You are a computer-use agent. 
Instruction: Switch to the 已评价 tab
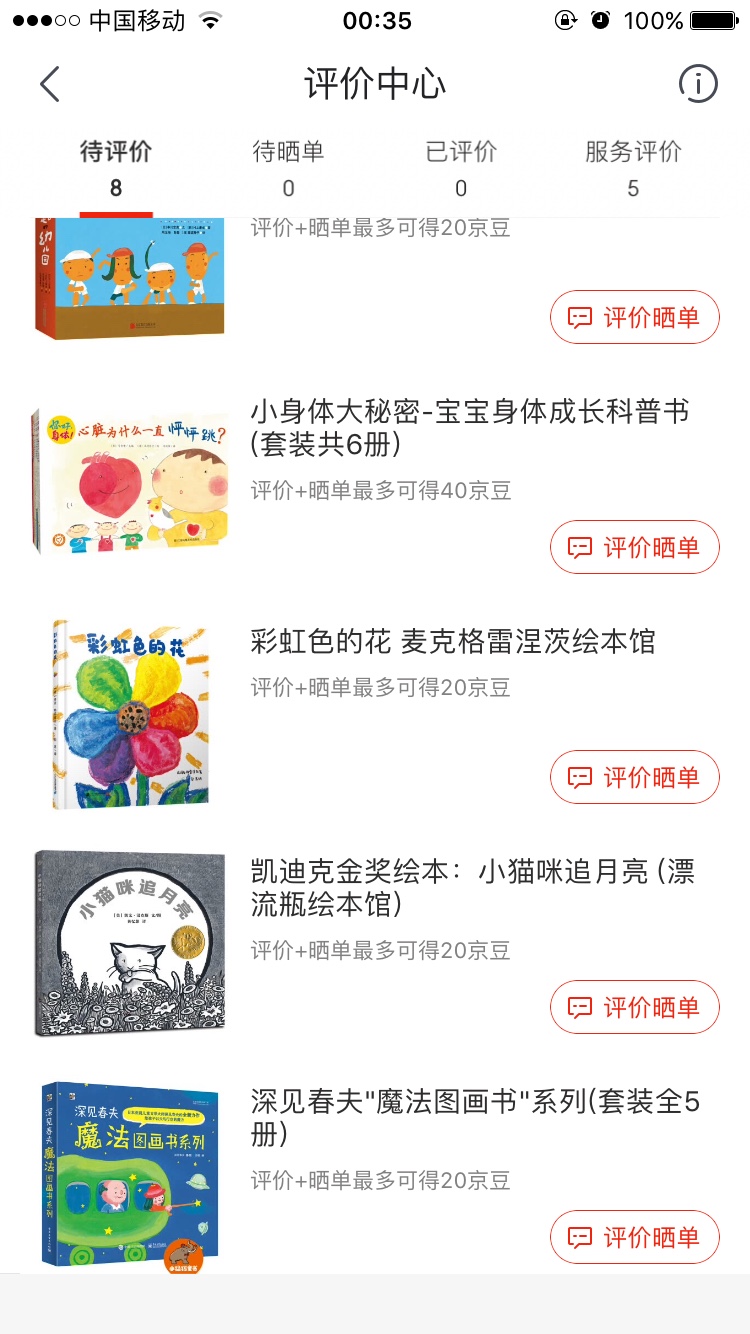[x=461, y=168]
